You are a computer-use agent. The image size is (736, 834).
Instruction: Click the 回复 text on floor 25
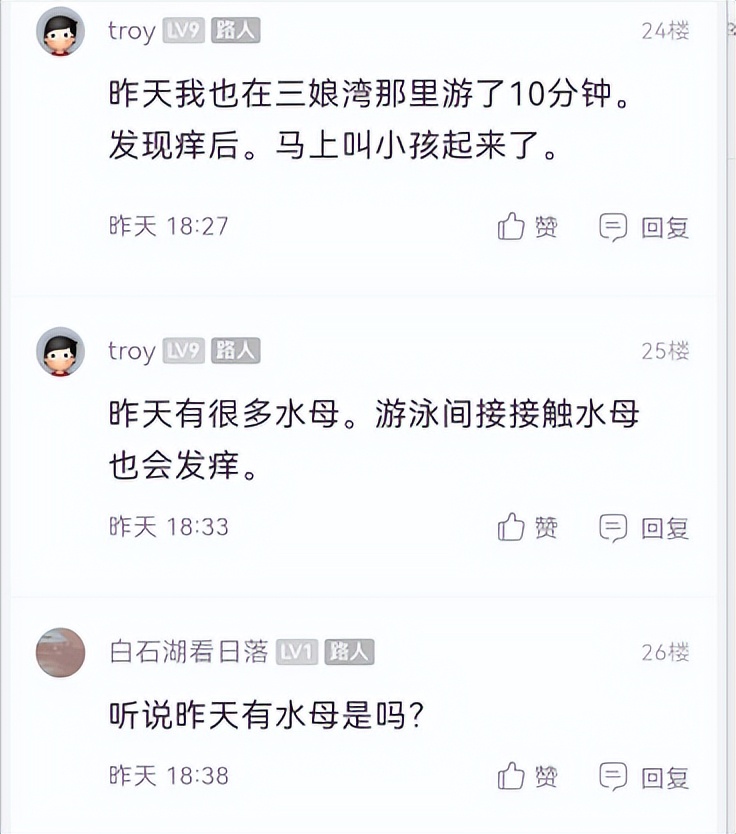[664, 527]
